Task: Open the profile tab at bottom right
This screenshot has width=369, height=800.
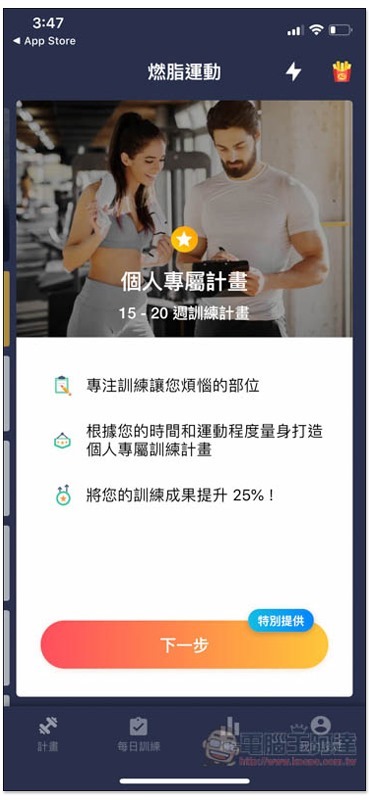Action: point(321,734)
